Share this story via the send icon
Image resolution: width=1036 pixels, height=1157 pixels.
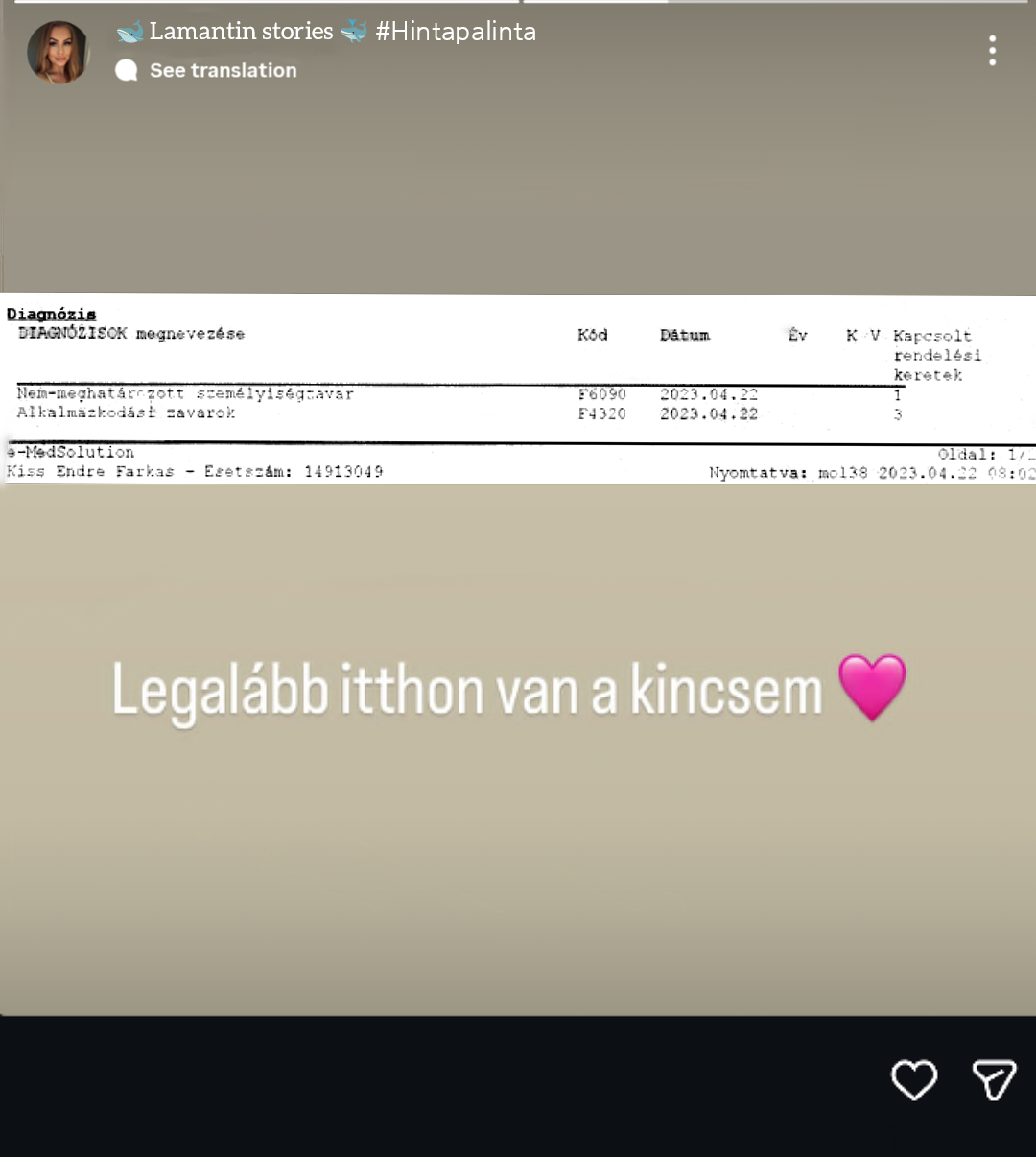coord(994,1080)
